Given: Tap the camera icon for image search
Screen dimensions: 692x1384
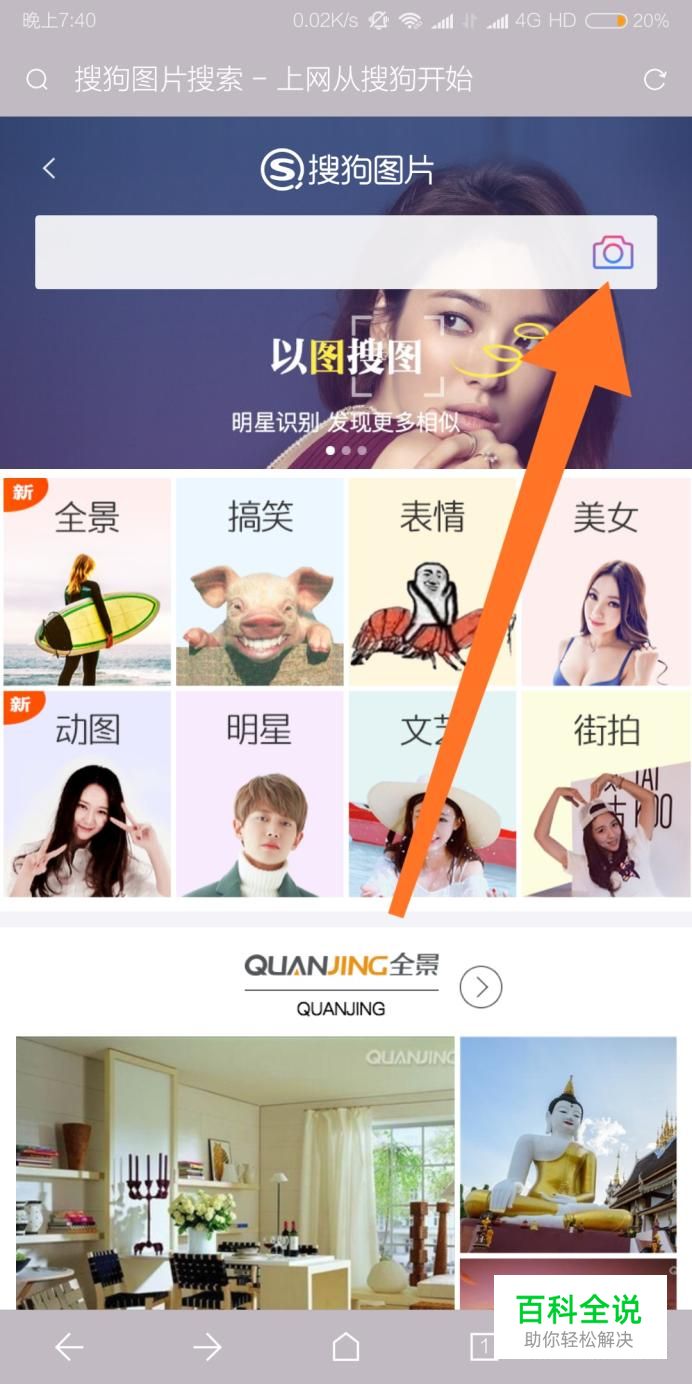Looking at the screenshot, I should pyautogui.click(x=613, y=253).
